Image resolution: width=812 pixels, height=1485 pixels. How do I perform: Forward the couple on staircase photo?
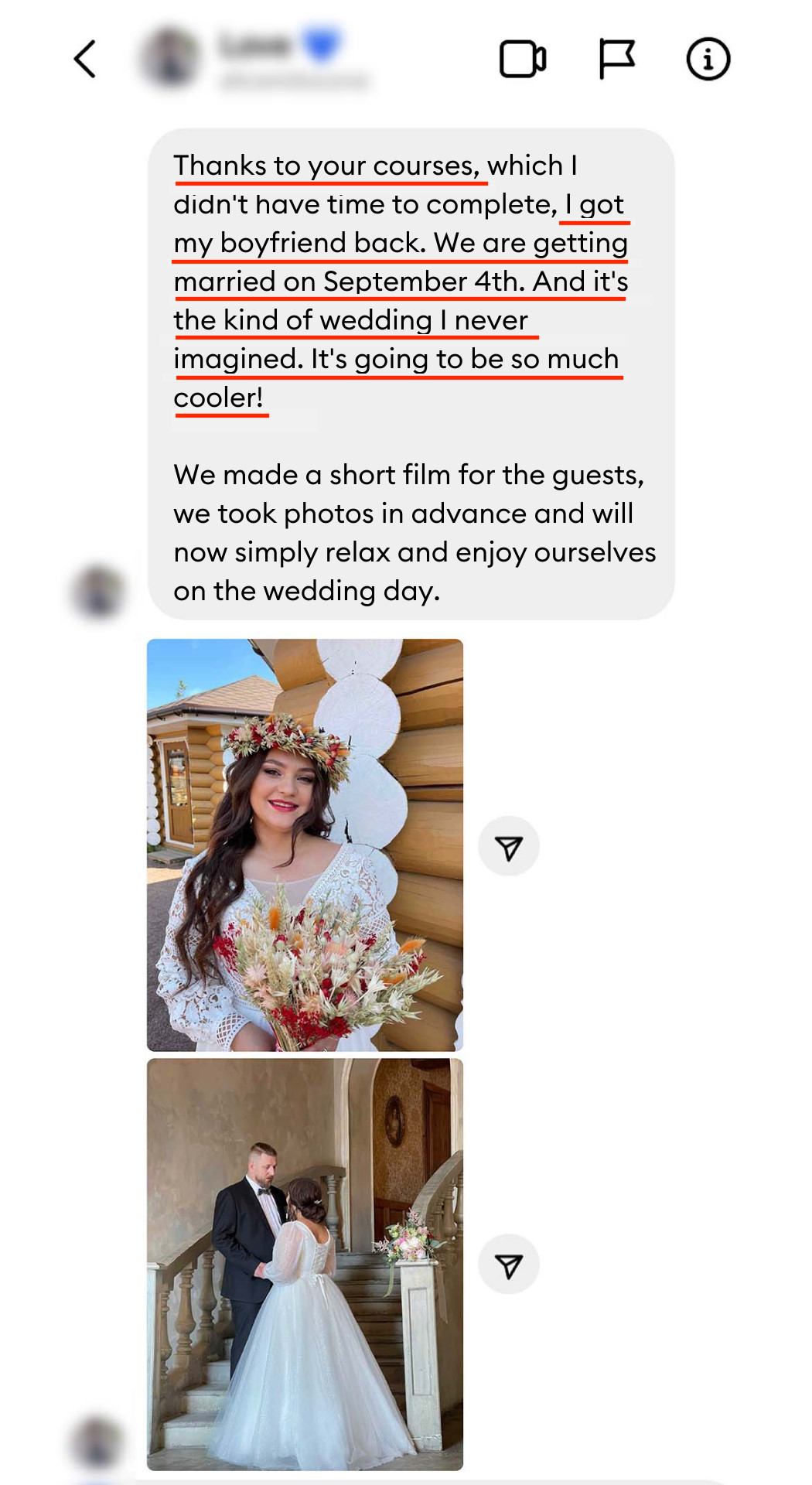(508, 1265)
